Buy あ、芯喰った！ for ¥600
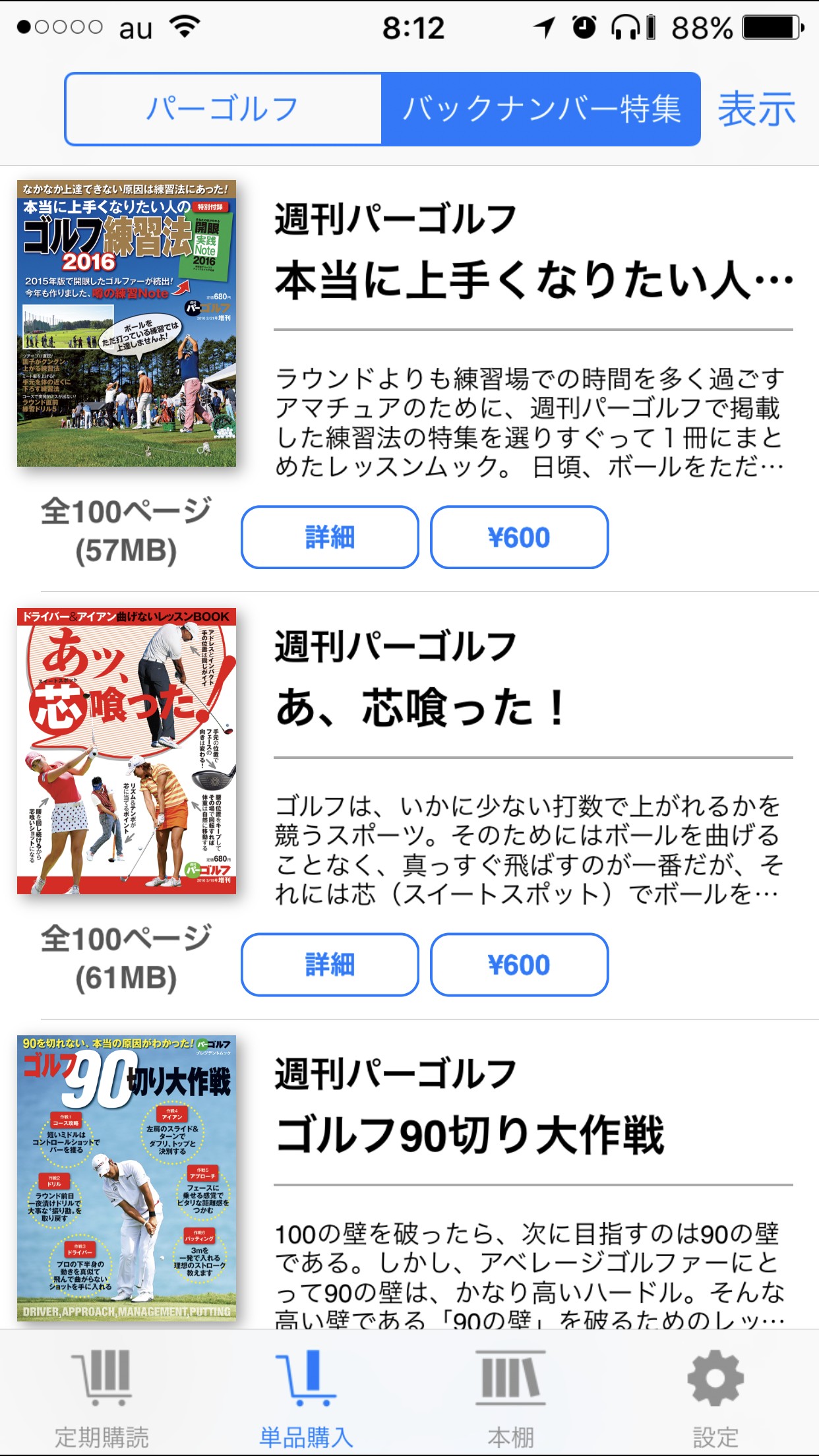819x1456 pixels. click(x=519, y=964)
